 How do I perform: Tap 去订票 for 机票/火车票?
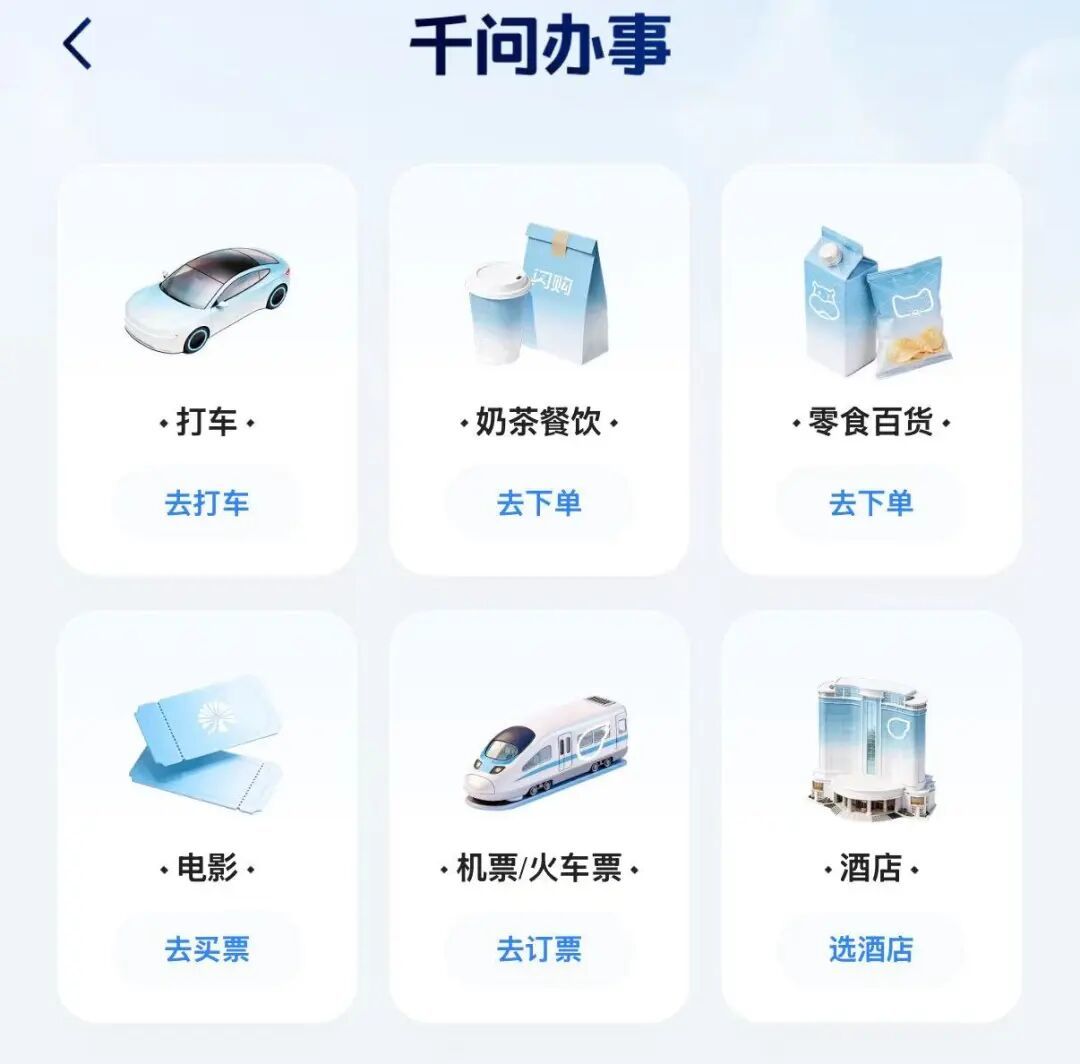(539, 949)
